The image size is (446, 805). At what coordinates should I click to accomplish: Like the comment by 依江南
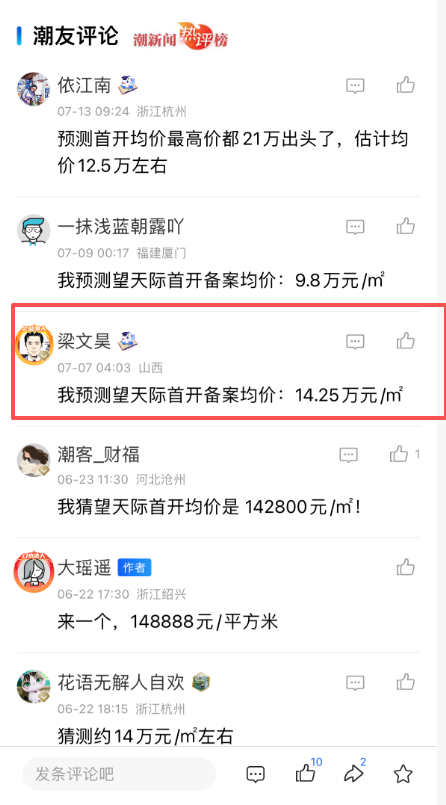pyautogui.click(x=405, y=85)
